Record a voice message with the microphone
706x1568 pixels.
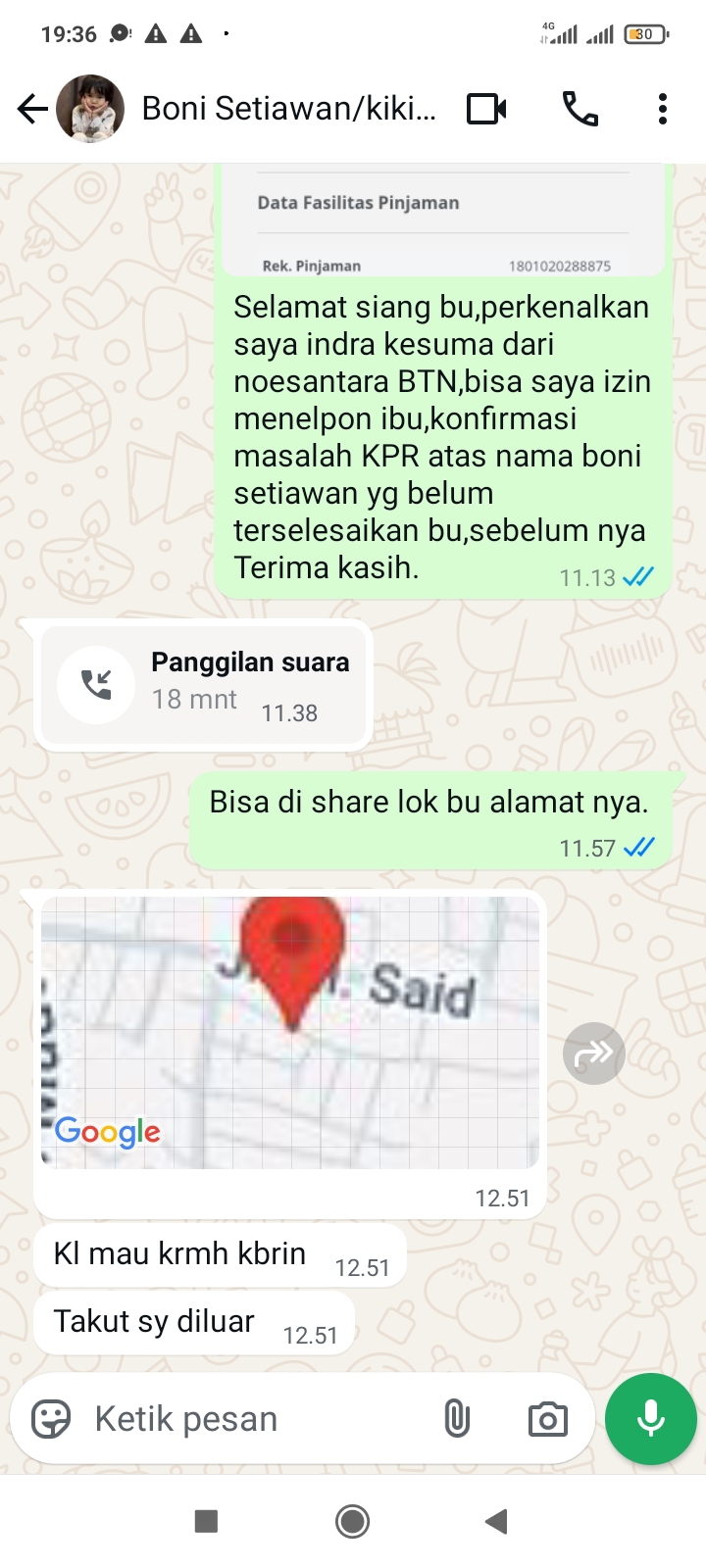(650, 1418)
